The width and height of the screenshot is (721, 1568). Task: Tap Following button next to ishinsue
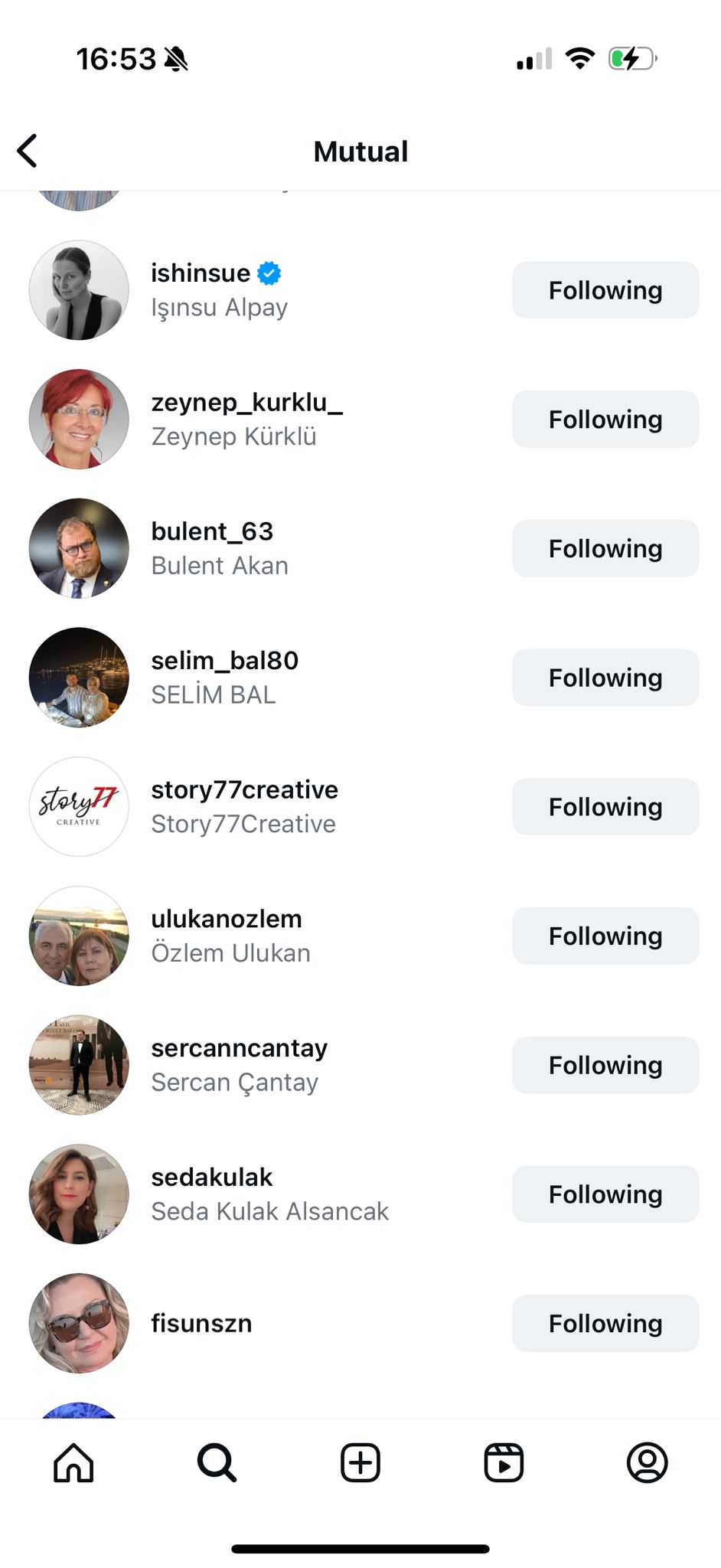click(x=605, y=290)
